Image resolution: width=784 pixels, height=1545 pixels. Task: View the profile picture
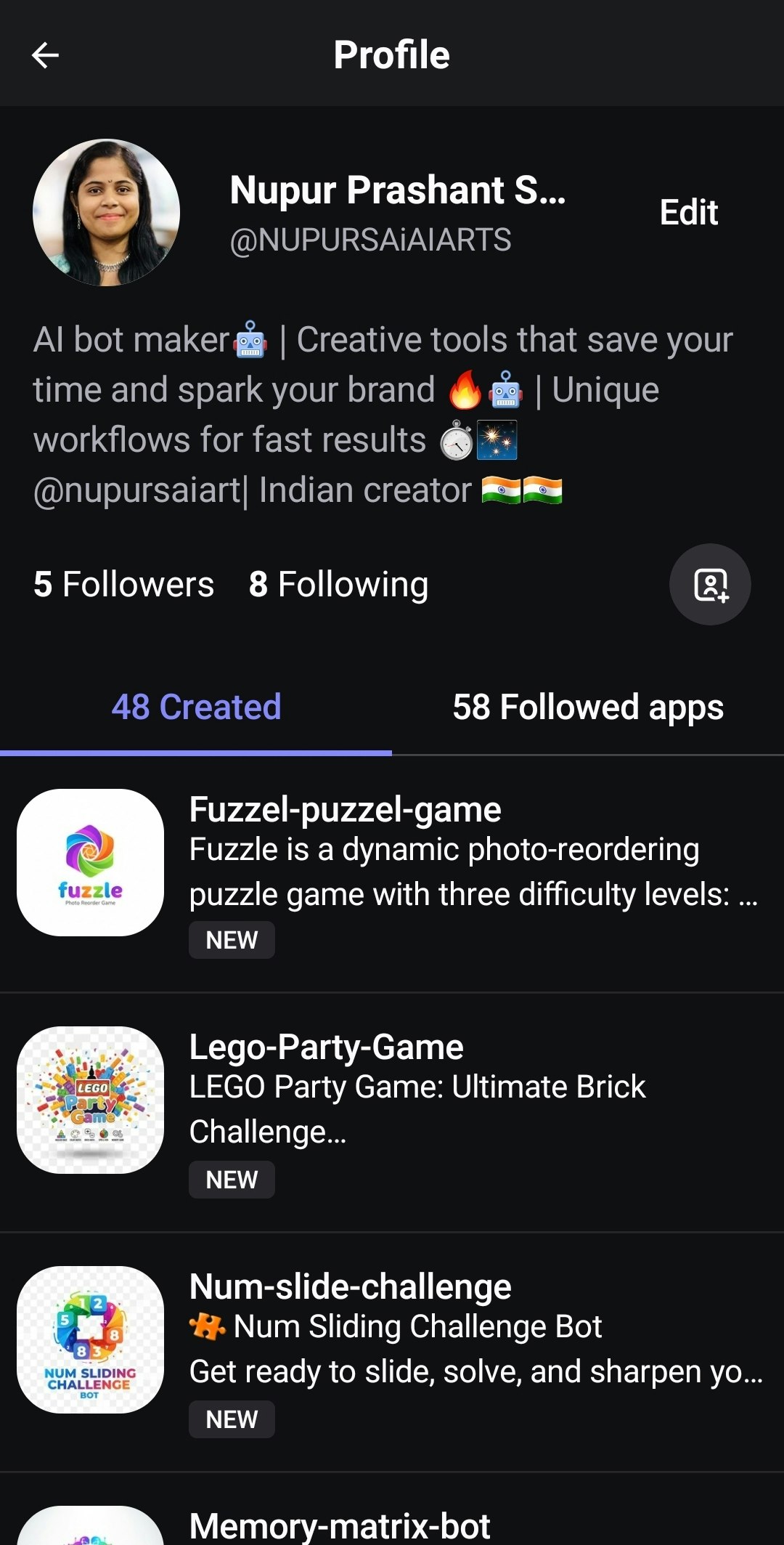click(x=106, y=213)
